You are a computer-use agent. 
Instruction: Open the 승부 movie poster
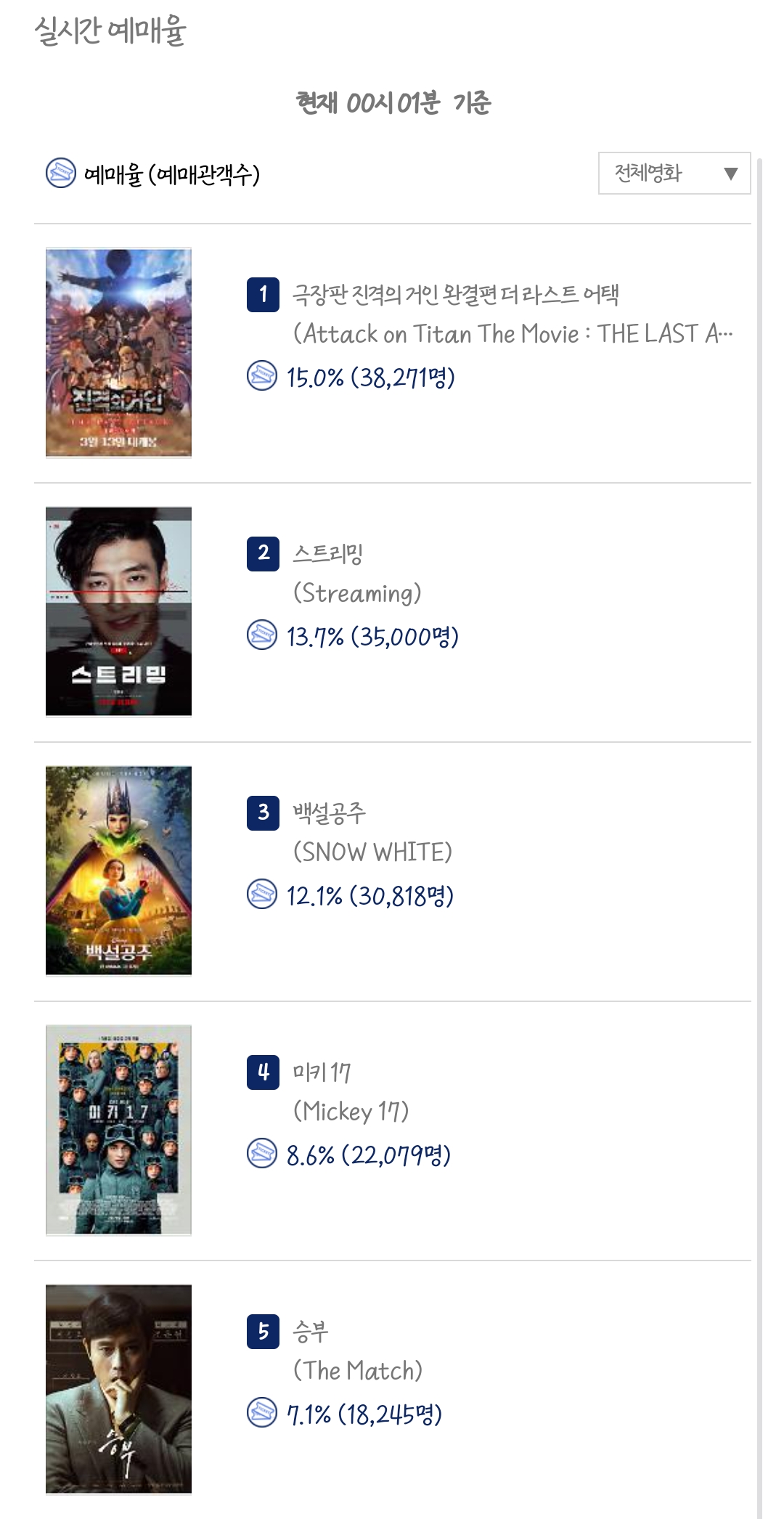[118, 1389]
